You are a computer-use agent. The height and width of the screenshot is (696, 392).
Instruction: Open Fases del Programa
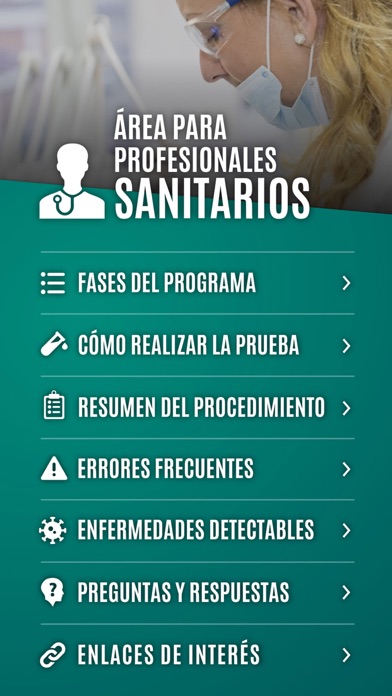197,283
